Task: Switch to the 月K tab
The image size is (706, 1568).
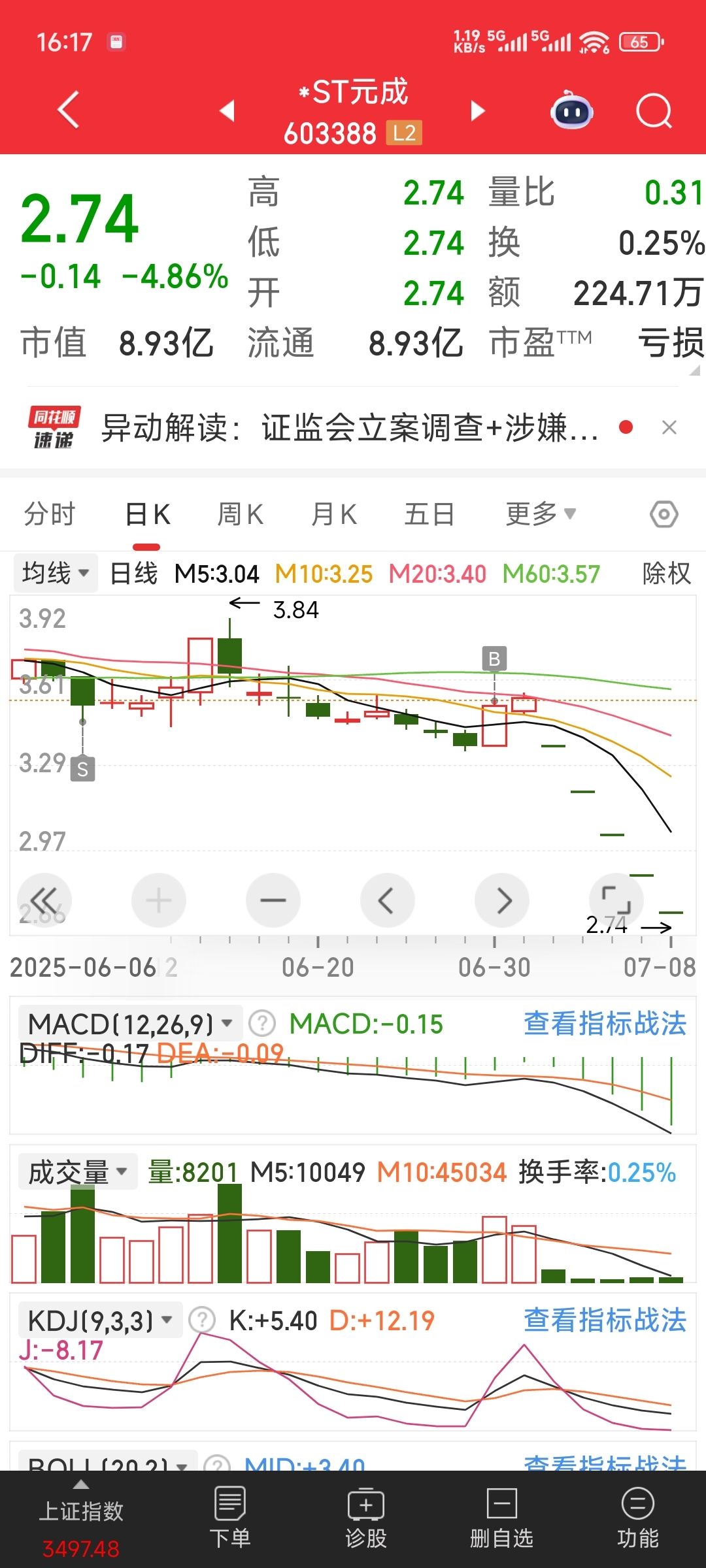Action: [x=334, y=514]
